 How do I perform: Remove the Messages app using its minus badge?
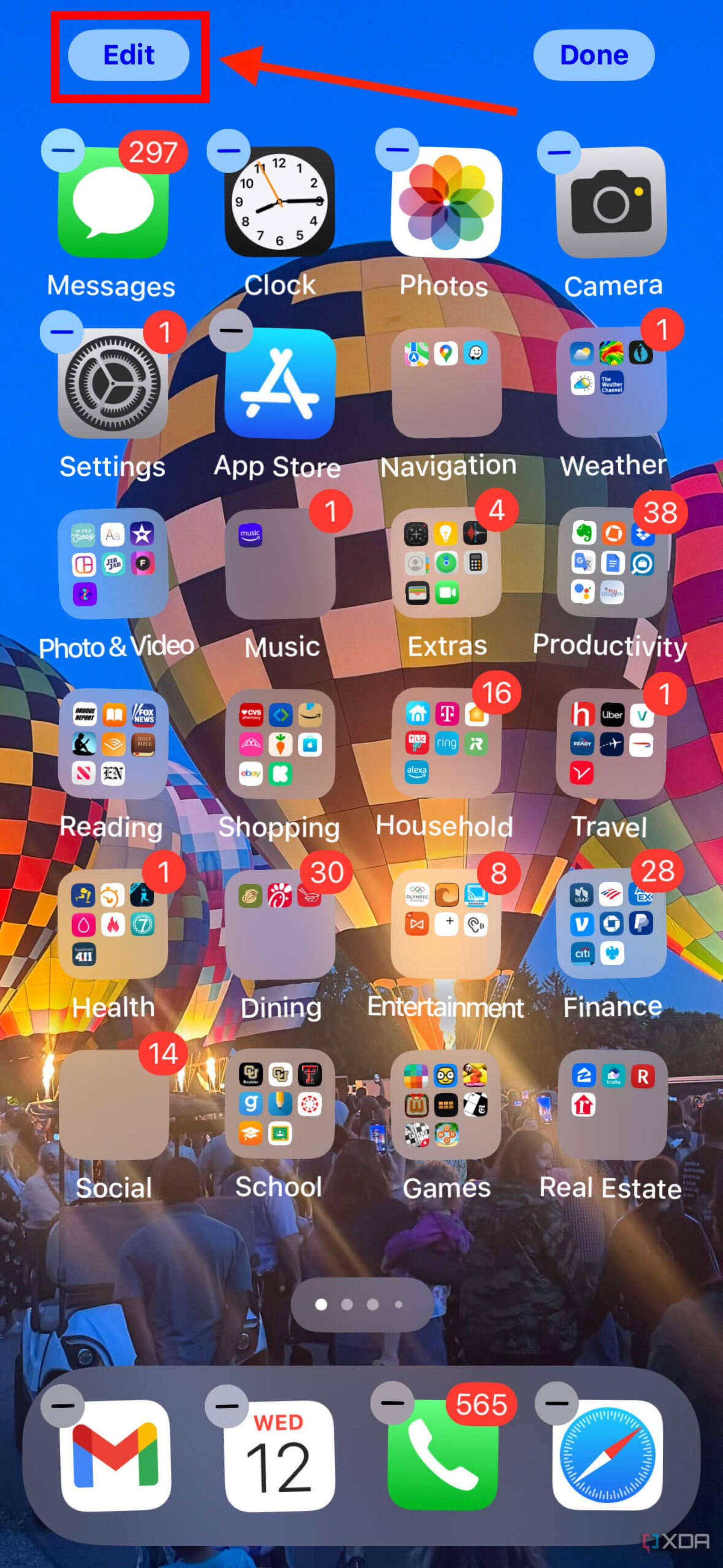coord(63,151)
